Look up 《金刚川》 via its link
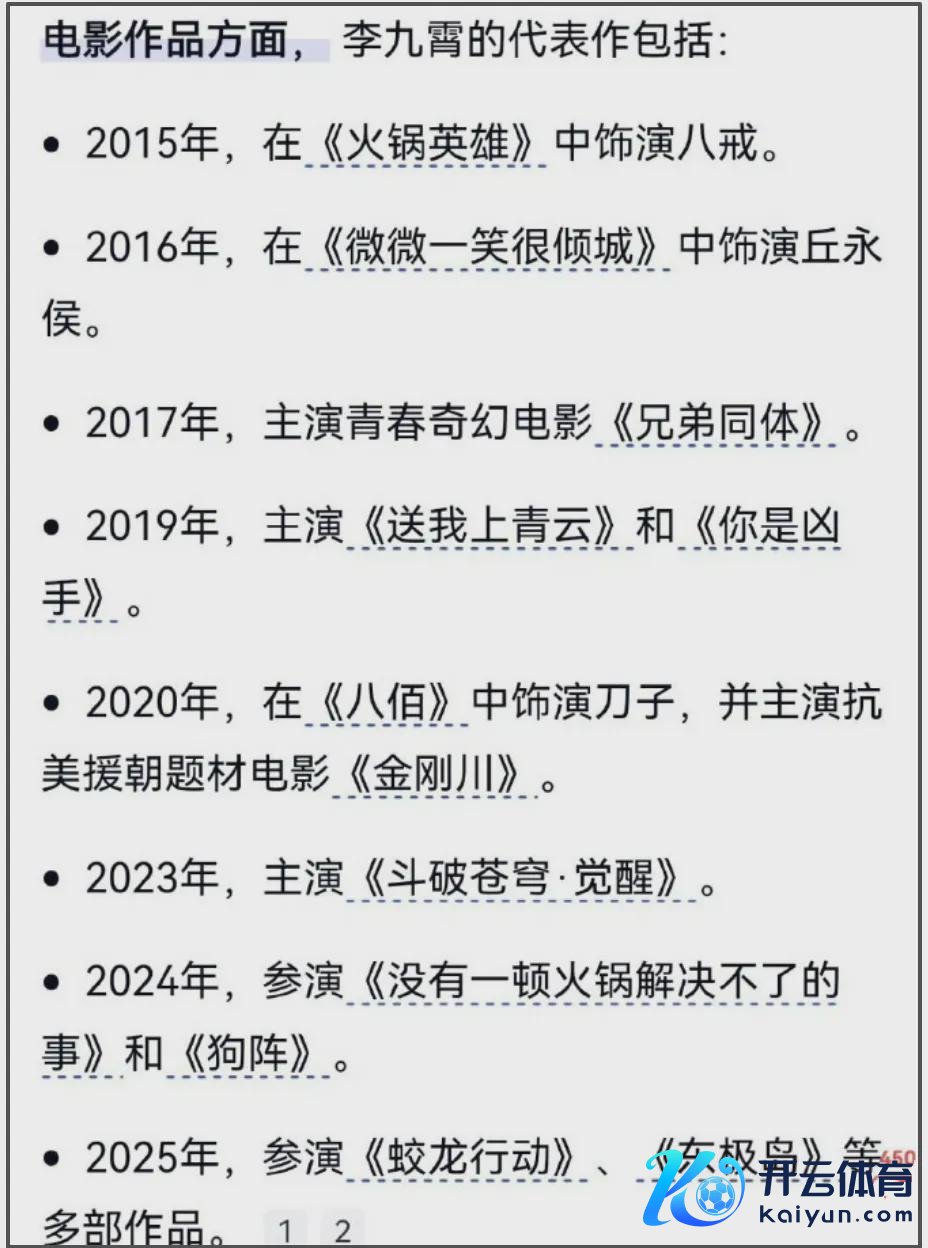The height and width of the screenshot is (1248, 928). tap(431, 775)
